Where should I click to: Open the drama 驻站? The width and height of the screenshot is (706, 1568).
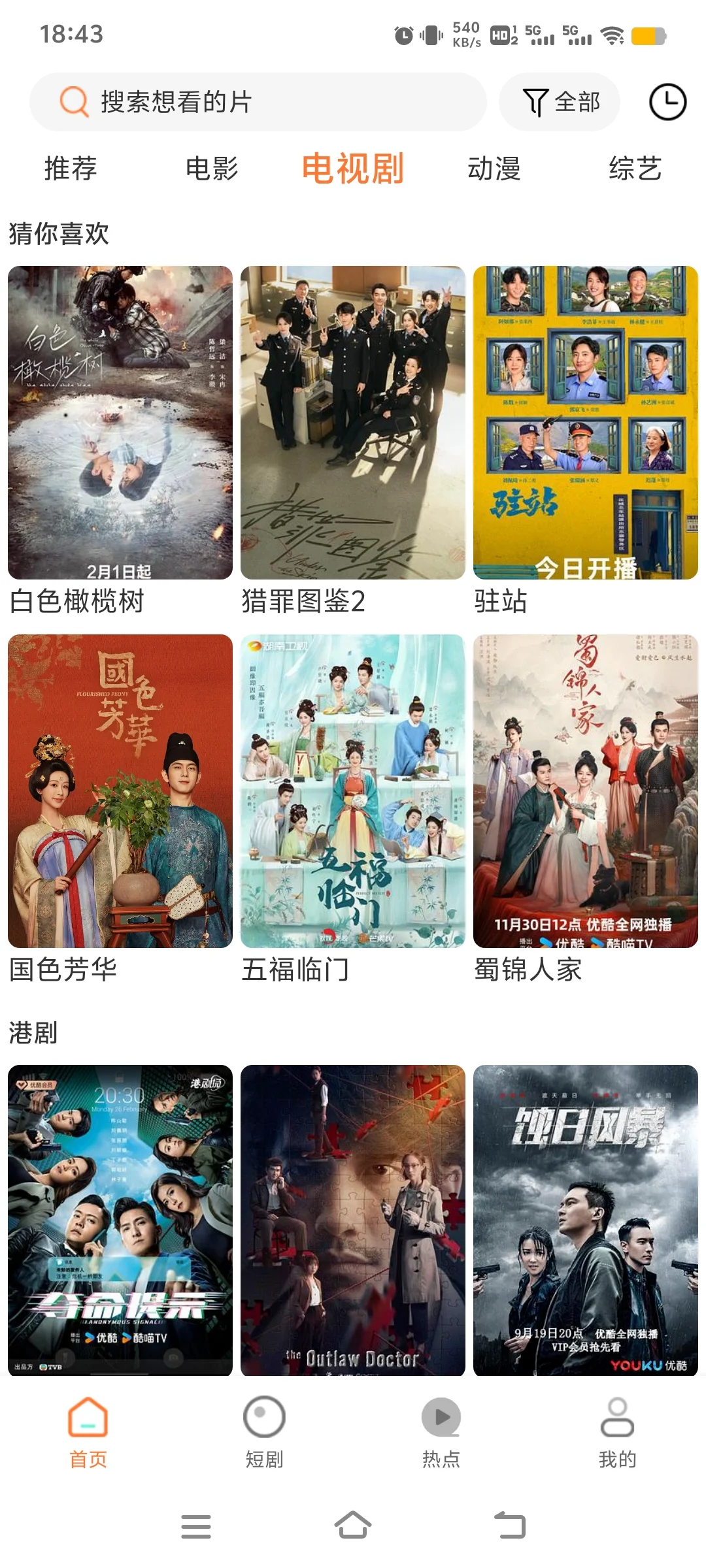pos(586,423)
